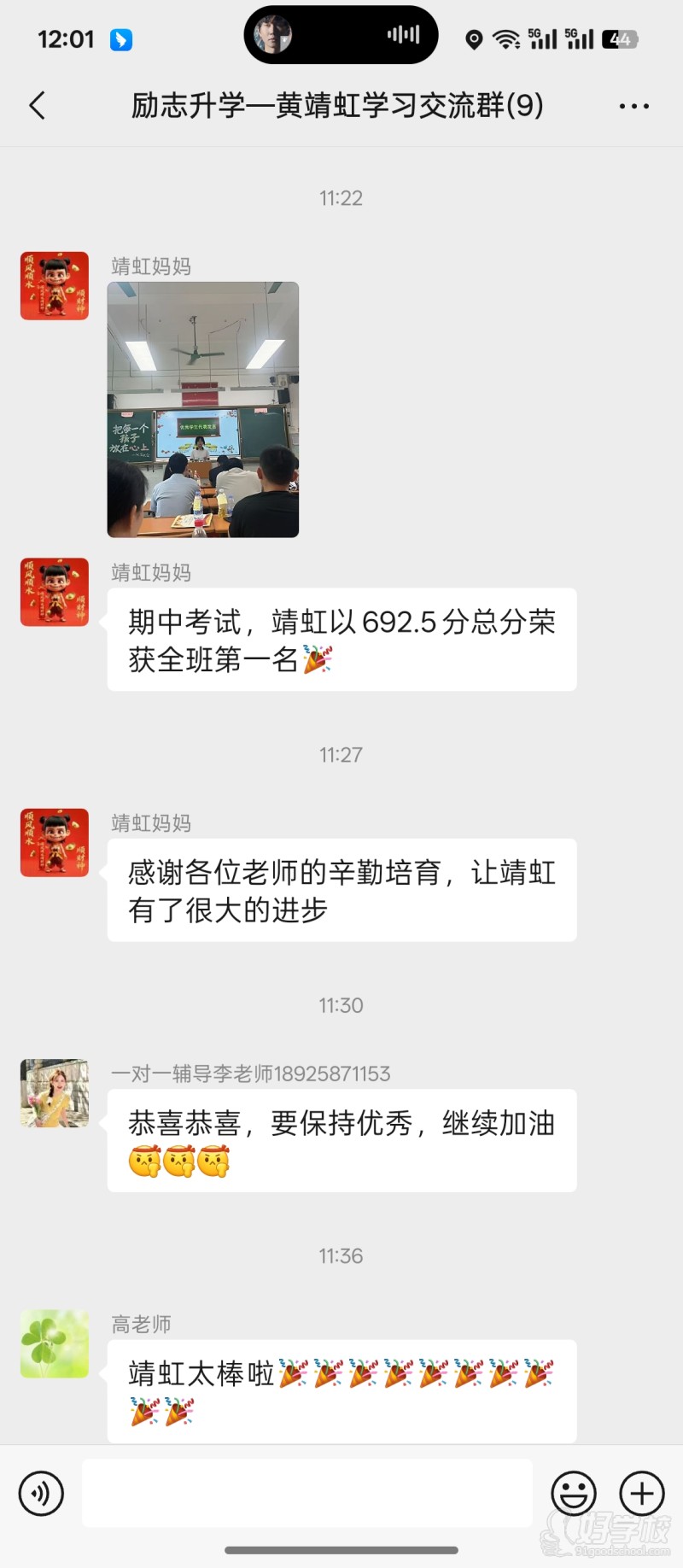The height and width of the screenshot is (1568, 683).
Task: Tap 高老师's green clover avatar
Action: pyautogui.click(x=54, y=1344)
